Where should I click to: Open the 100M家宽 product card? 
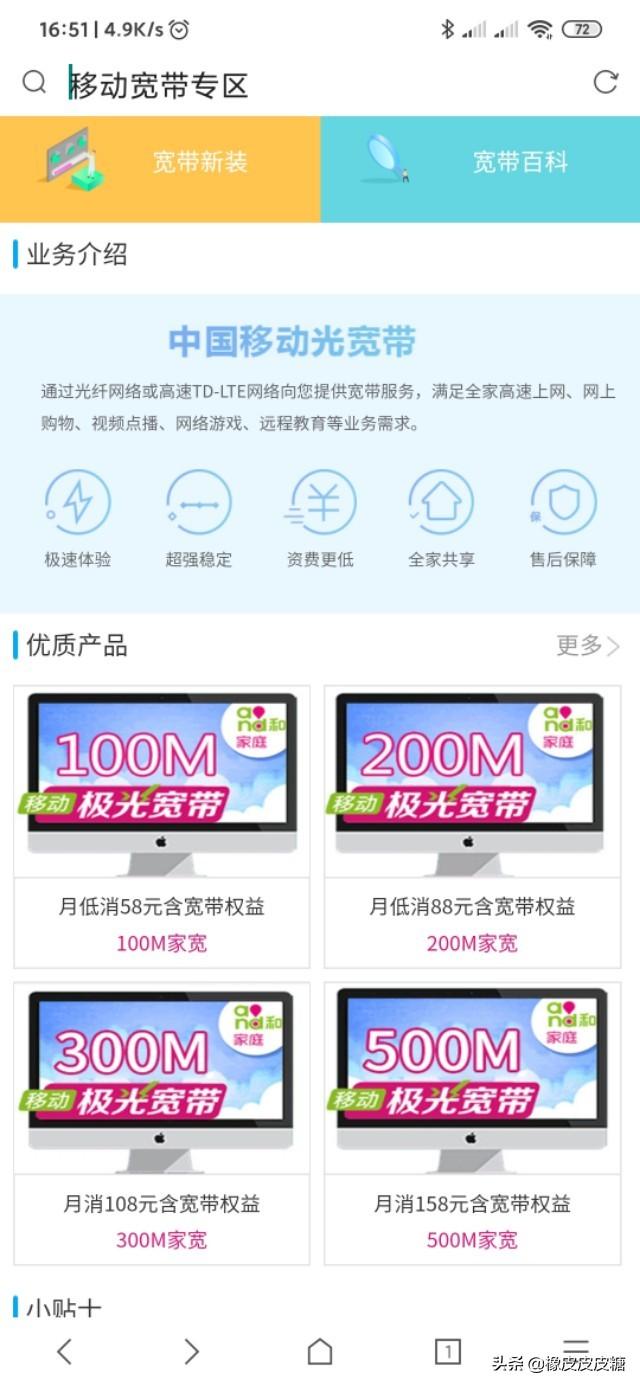(x=162, y=826)
